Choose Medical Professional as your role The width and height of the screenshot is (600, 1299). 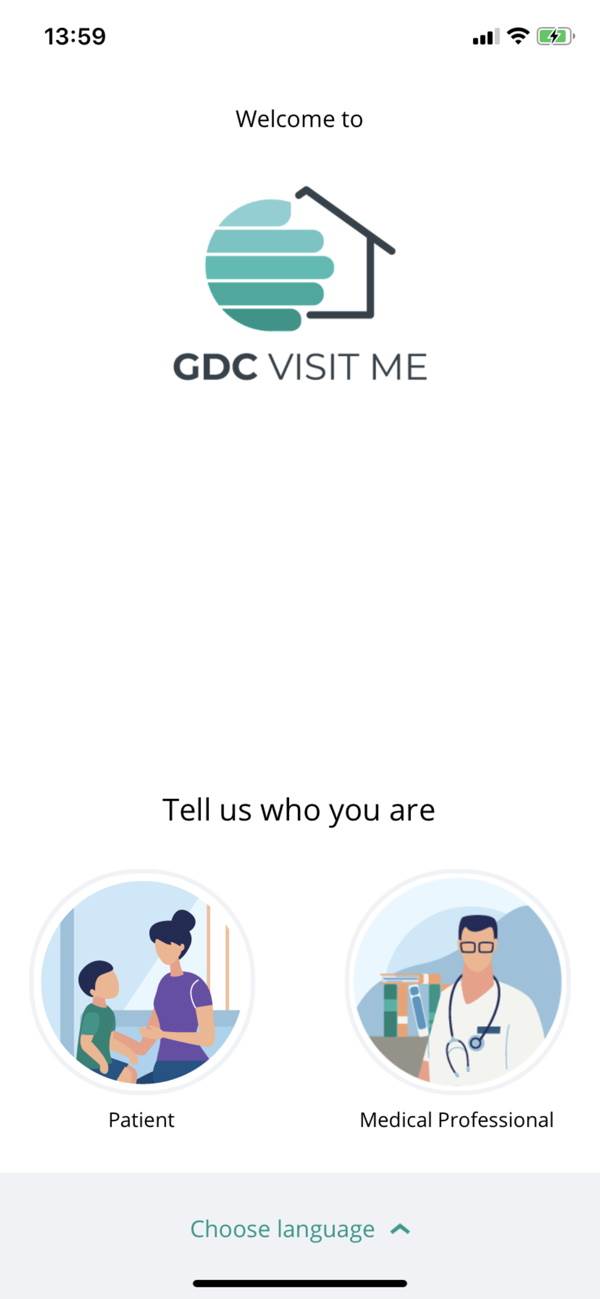click(x=457, y=982)
